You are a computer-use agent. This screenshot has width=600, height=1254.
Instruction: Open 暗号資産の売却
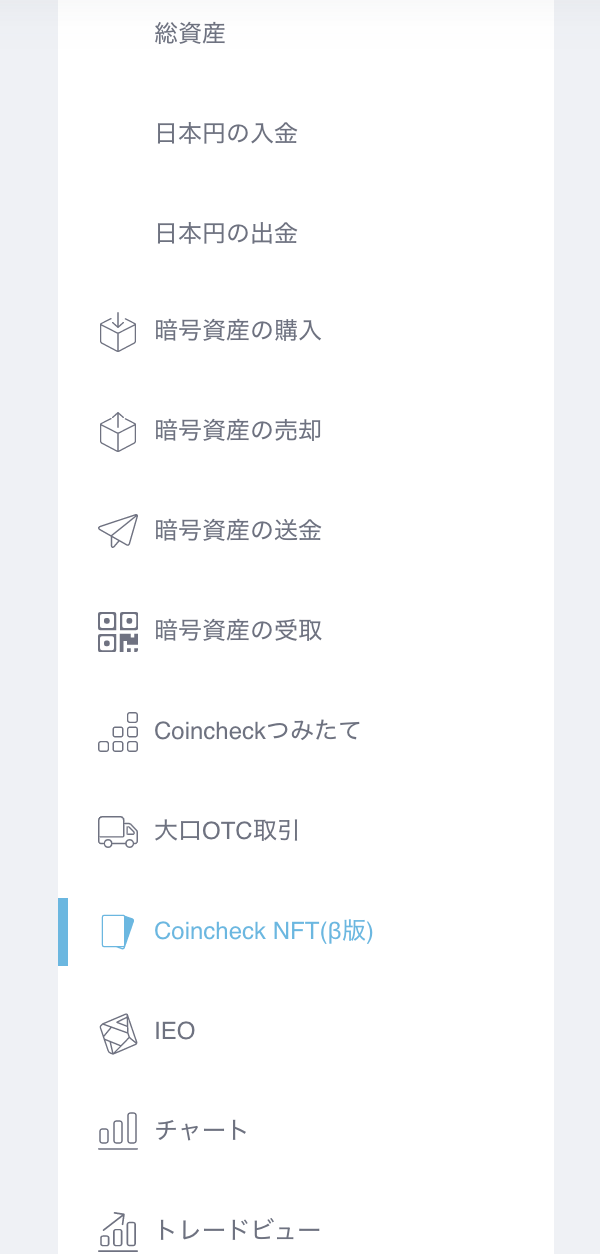[x=306, y=431]
